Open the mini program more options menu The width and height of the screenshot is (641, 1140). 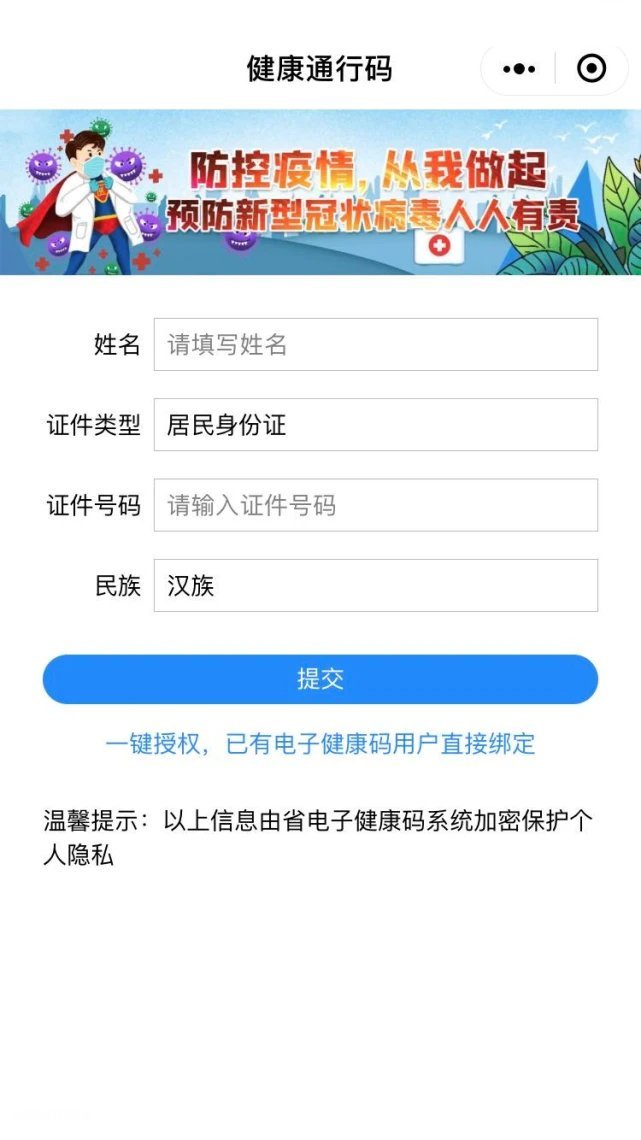pos(519,69)
